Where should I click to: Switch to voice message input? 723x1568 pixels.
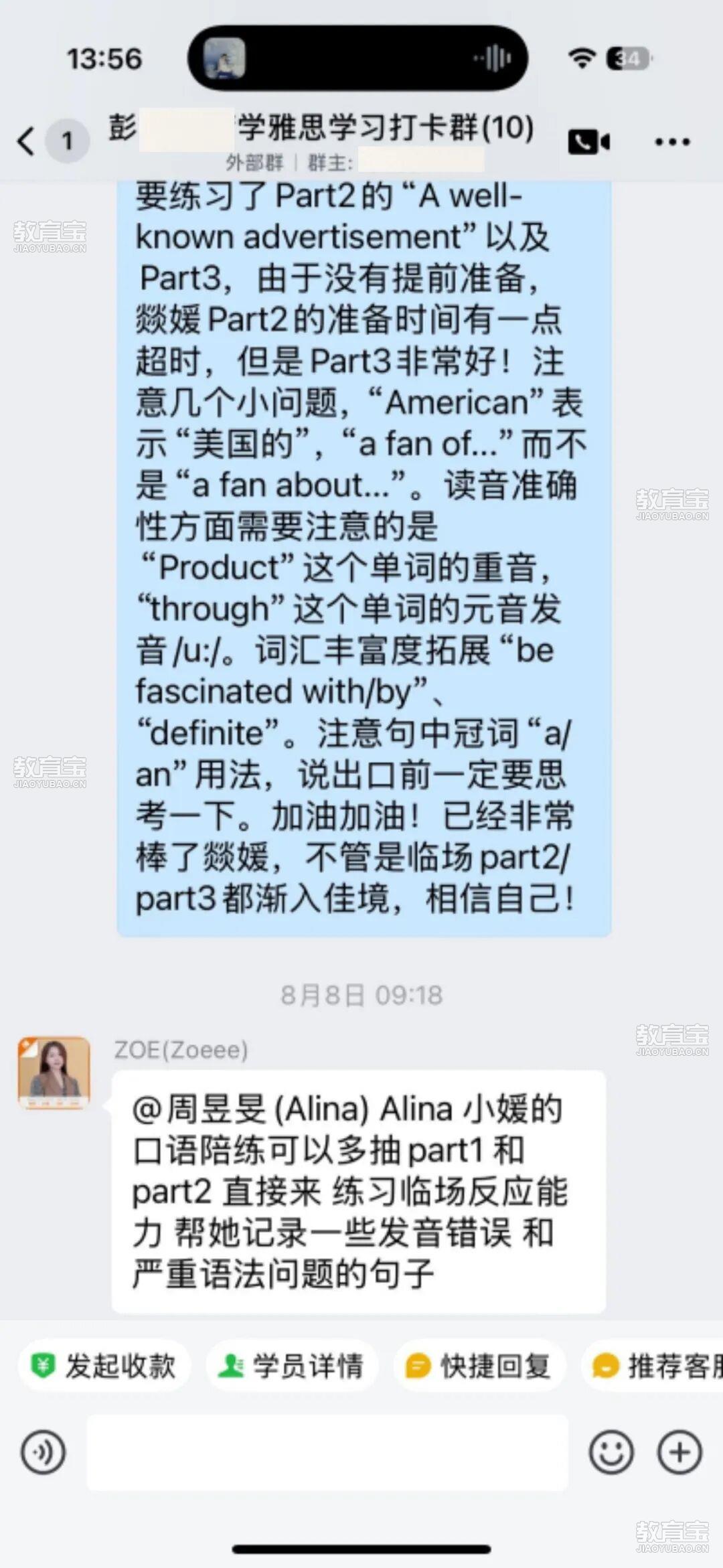[x=44, y=1452]
